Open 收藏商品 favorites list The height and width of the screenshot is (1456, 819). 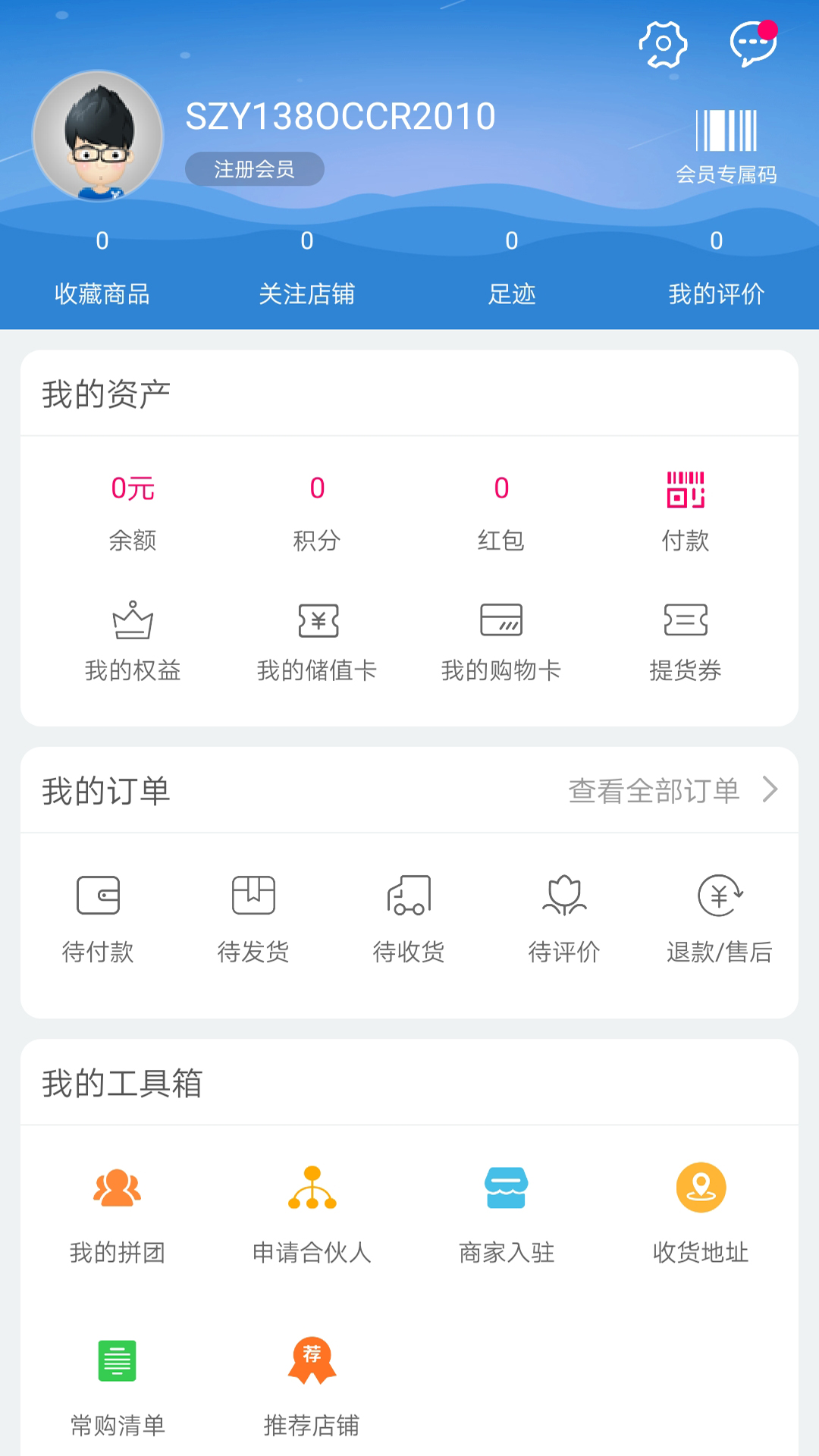click(x=102, y=269)
